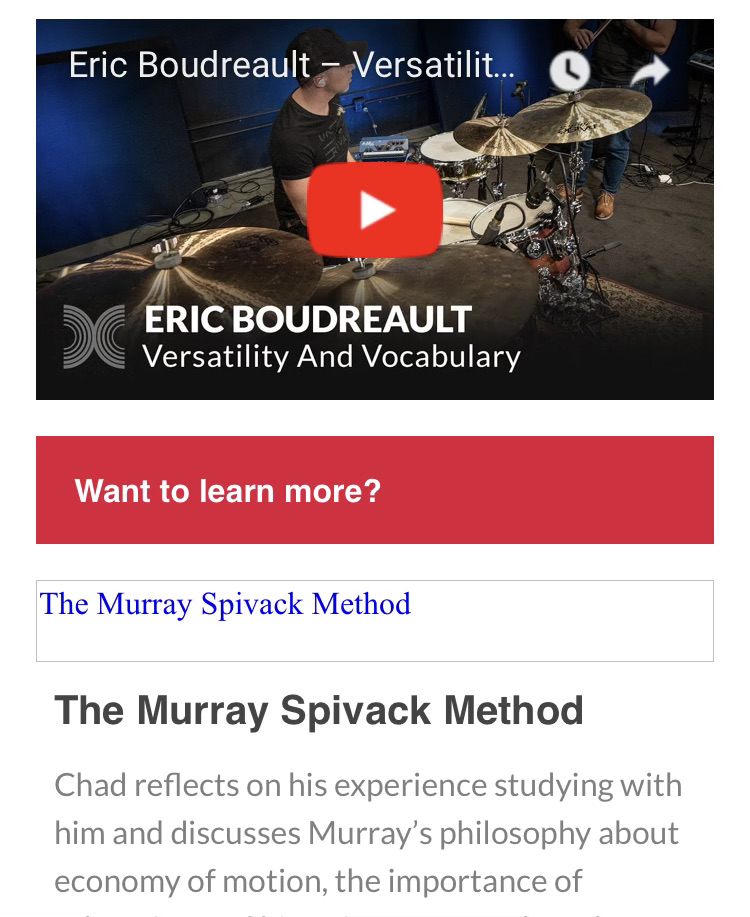Viewport: 750px width, 917px height.
Task: Add video to Watch Later
Action: (570, 69)
